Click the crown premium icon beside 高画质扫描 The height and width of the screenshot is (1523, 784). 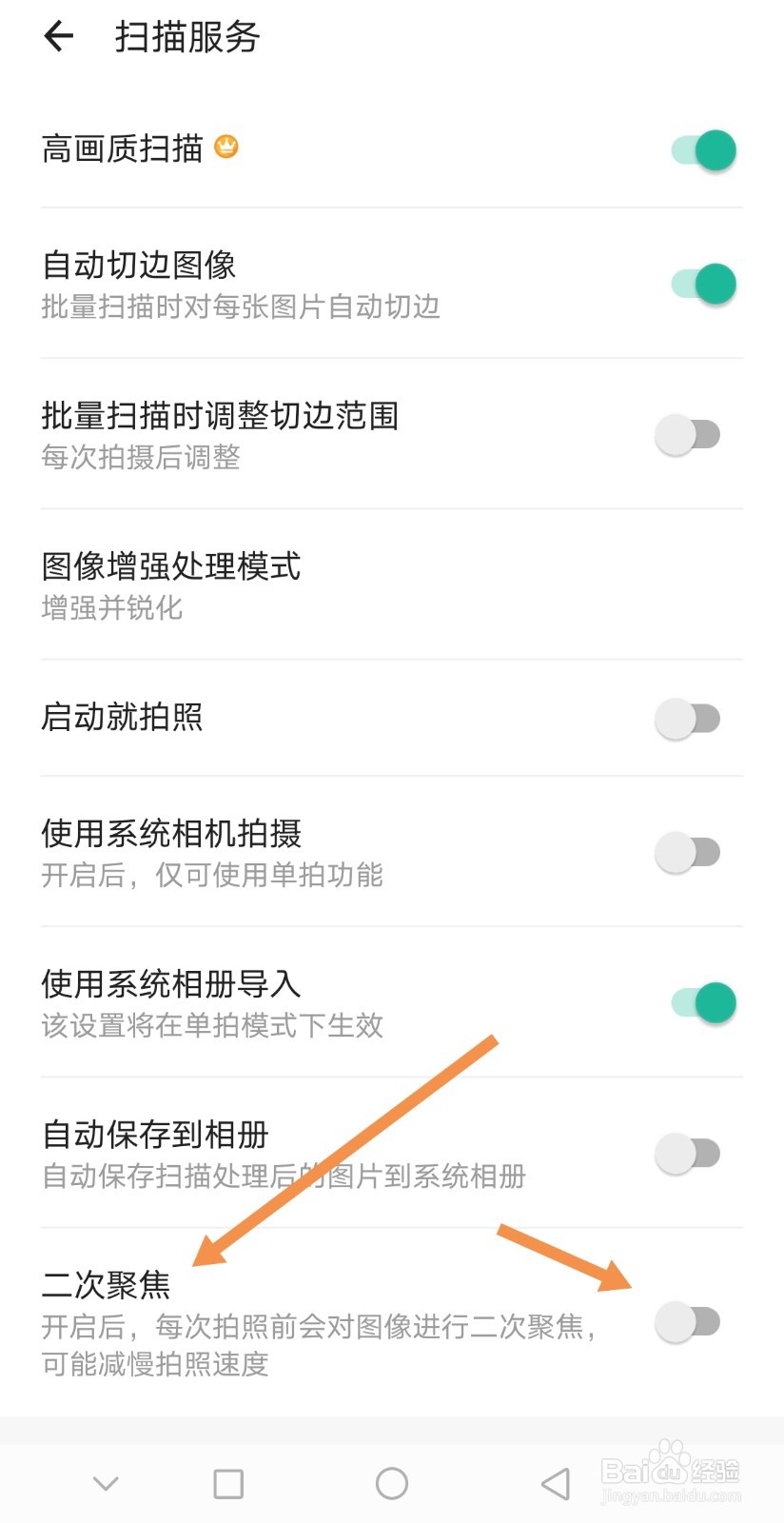[225, 148]
